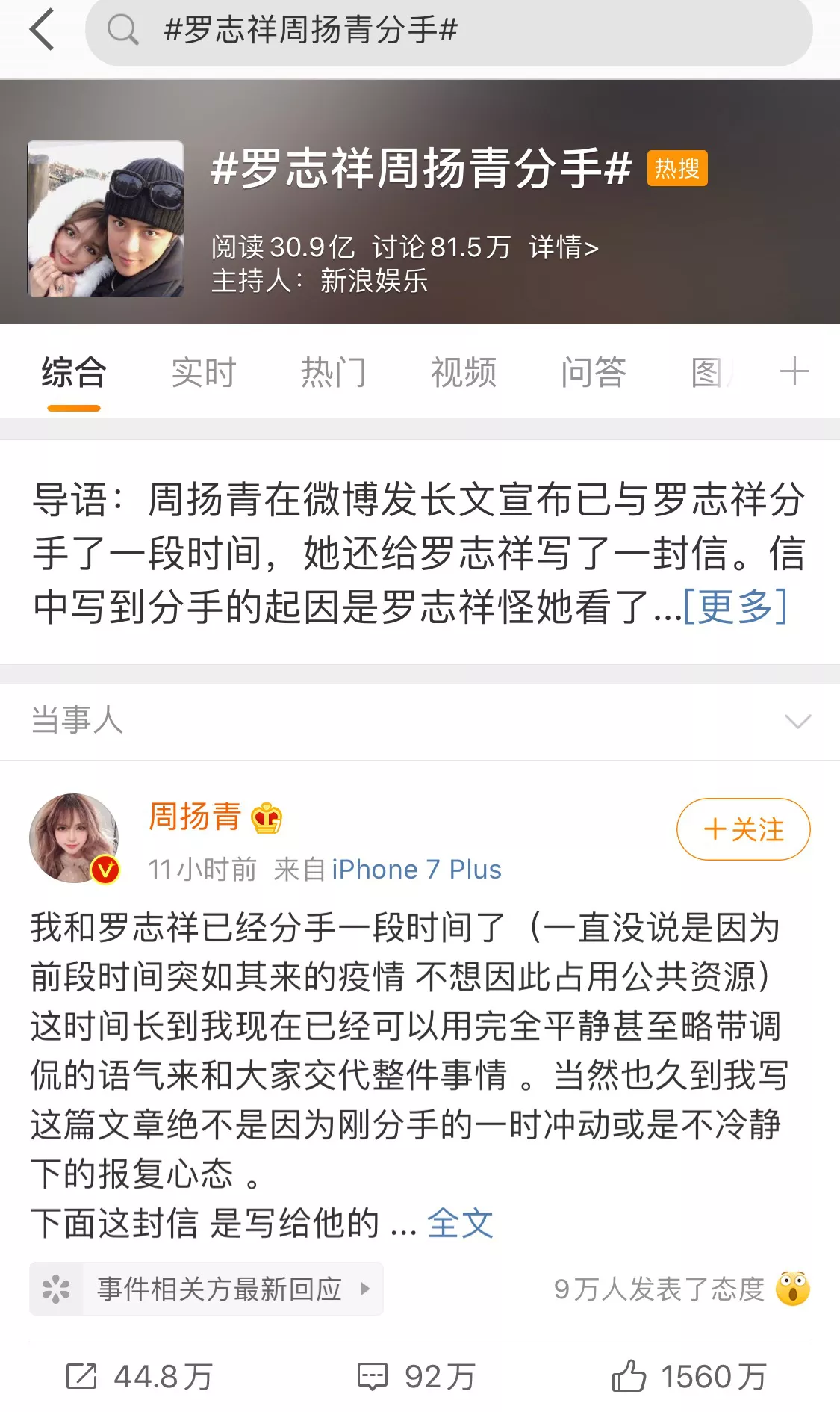Open host 新浪娱乐 profile
840x1412 pixels.
click(373, 281)
